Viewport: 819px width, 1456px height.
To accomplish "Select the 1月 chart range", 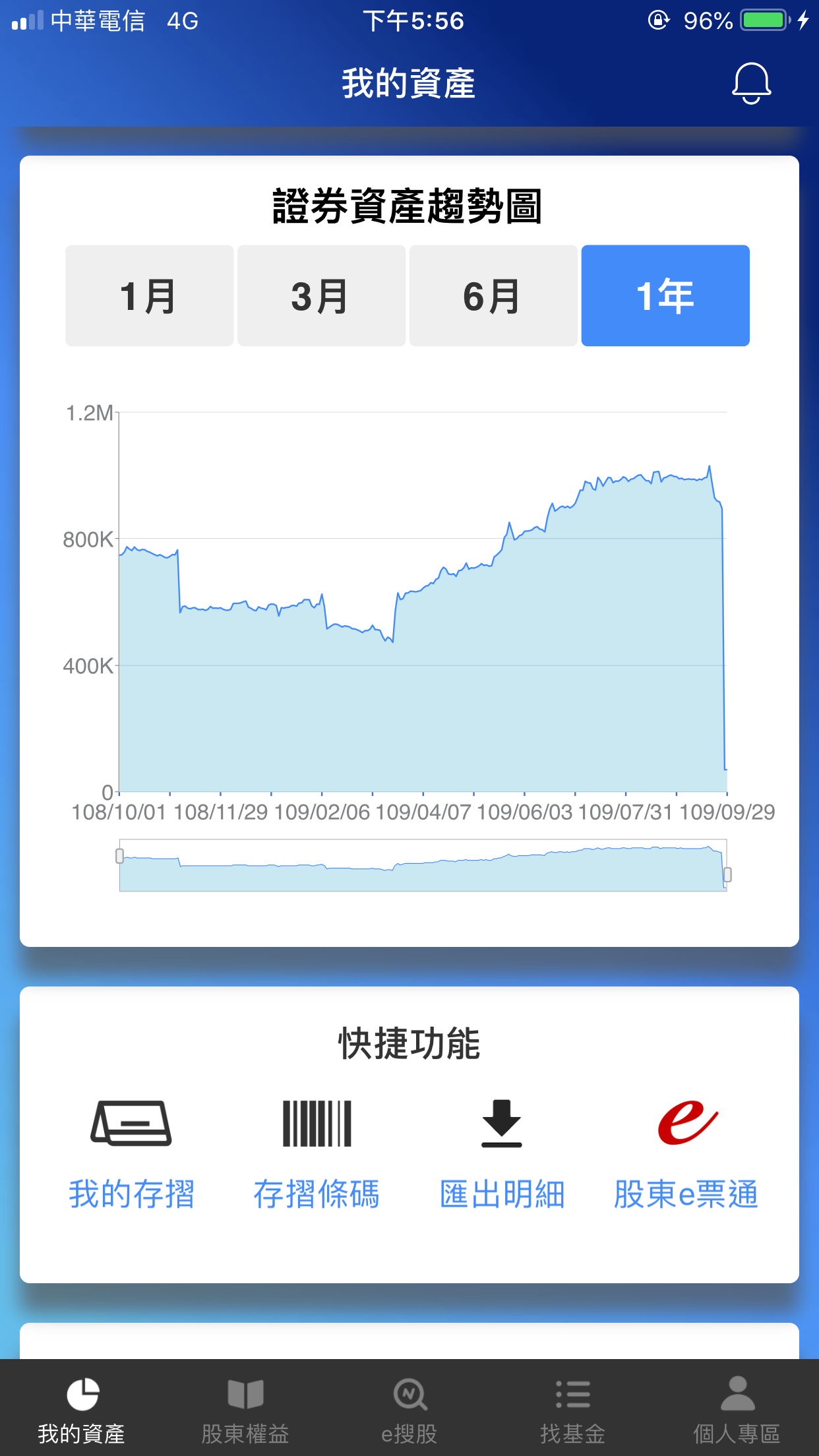I will (150, 296).
